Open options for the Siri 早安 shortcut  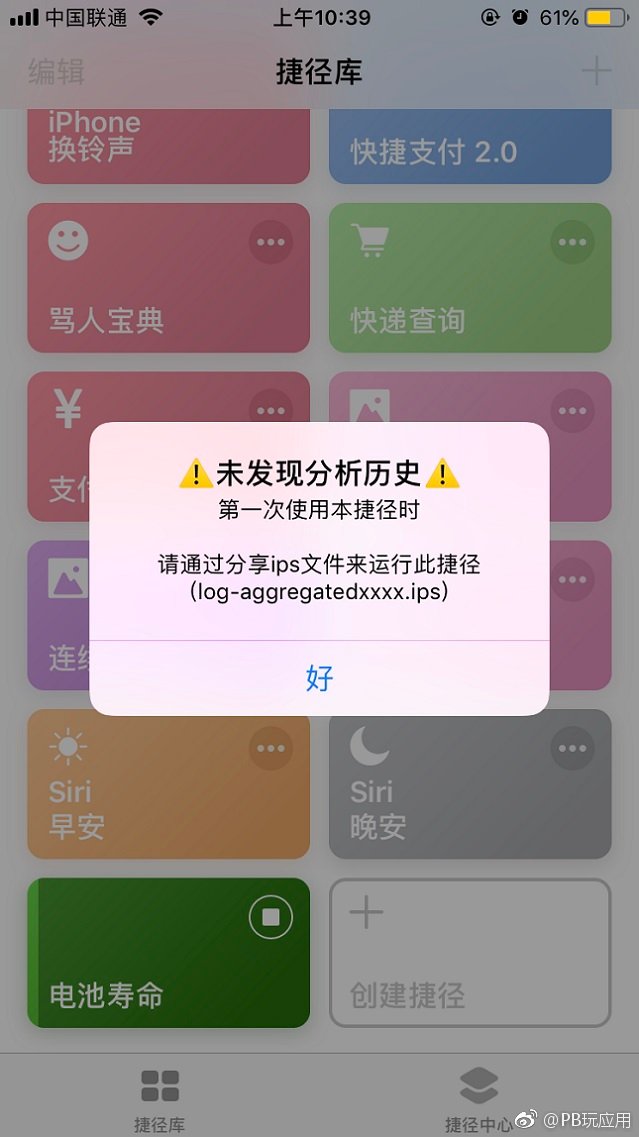click(x=271, y=748)
